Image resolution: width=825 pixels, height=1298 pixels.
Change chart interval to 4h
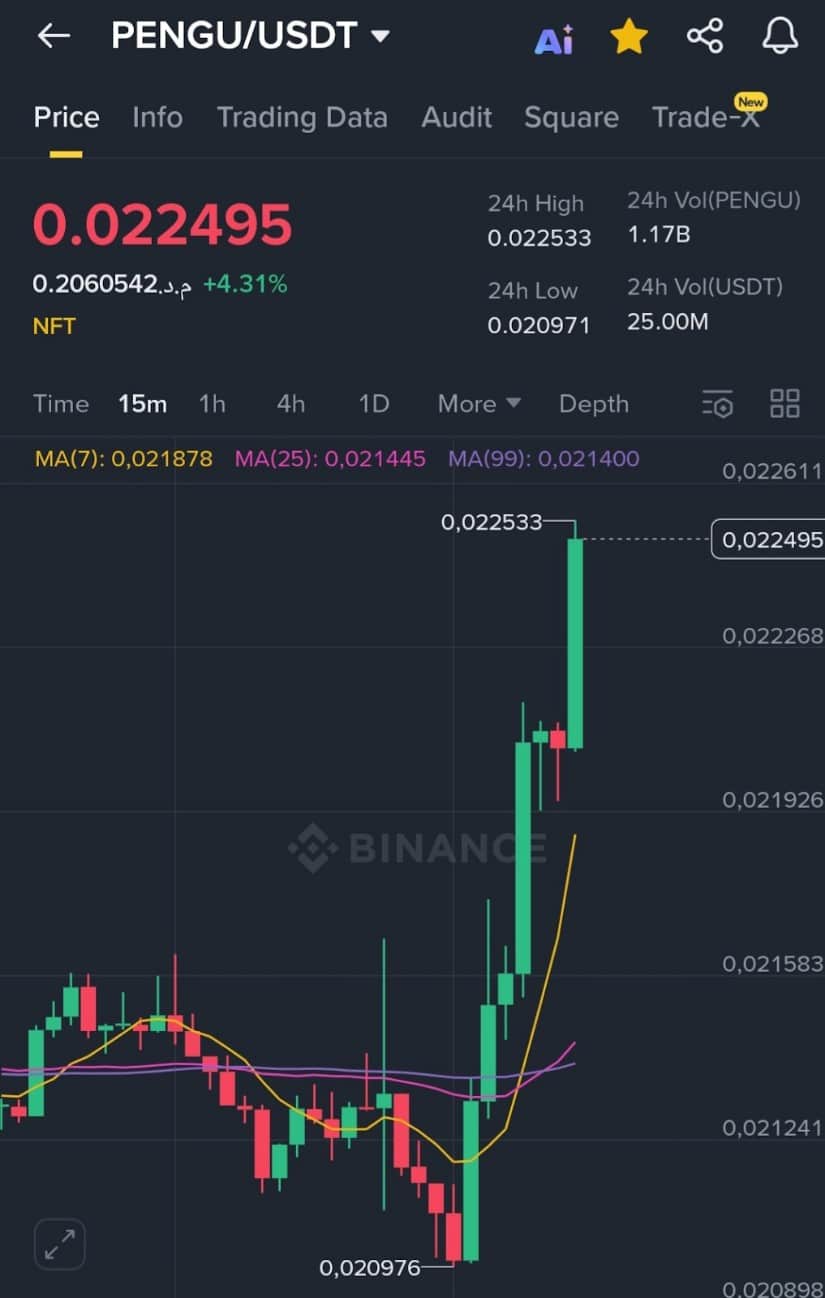tap(291, 404)
